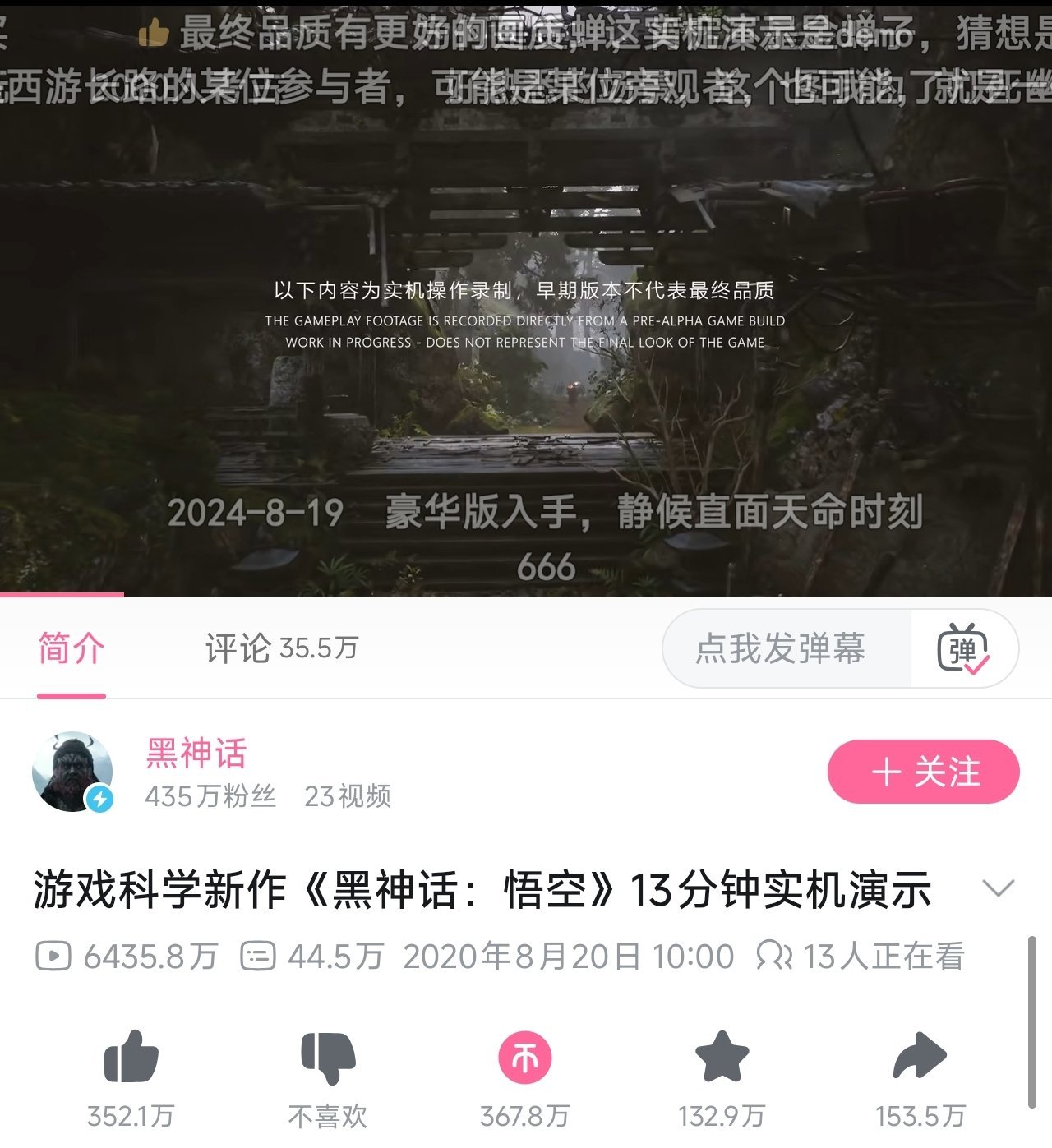The image size is (1052, 1148).
Task: Open 黑神话 uploader profile avatar
Action: (x=72, y=772)
